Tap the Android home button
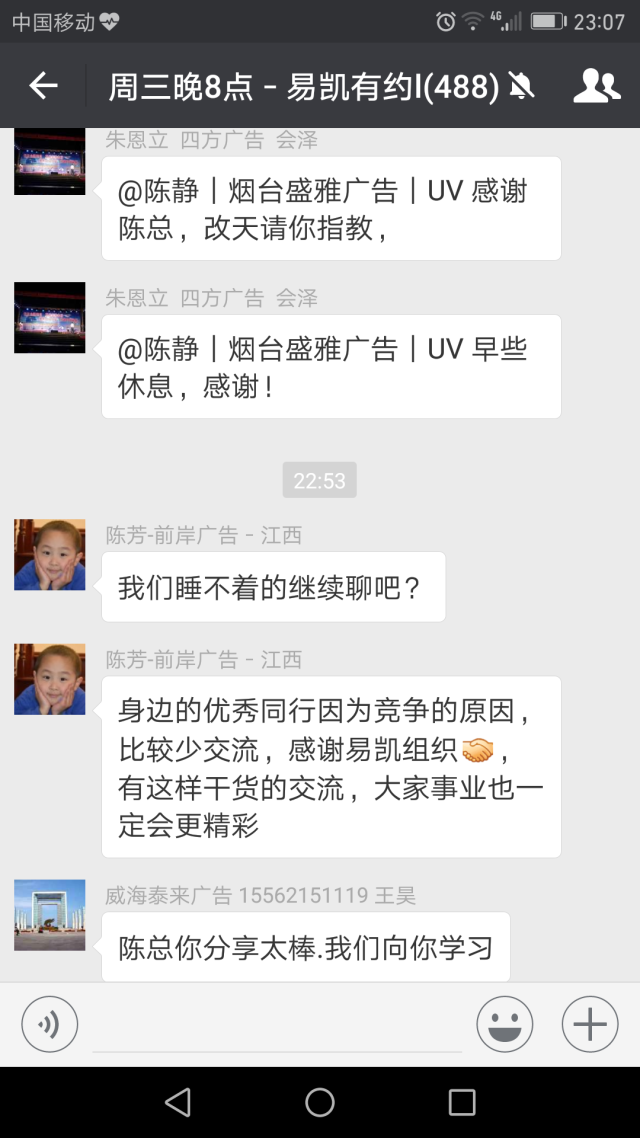Viewport: 640px width, 1138px height. click(x=320, y=1102)
